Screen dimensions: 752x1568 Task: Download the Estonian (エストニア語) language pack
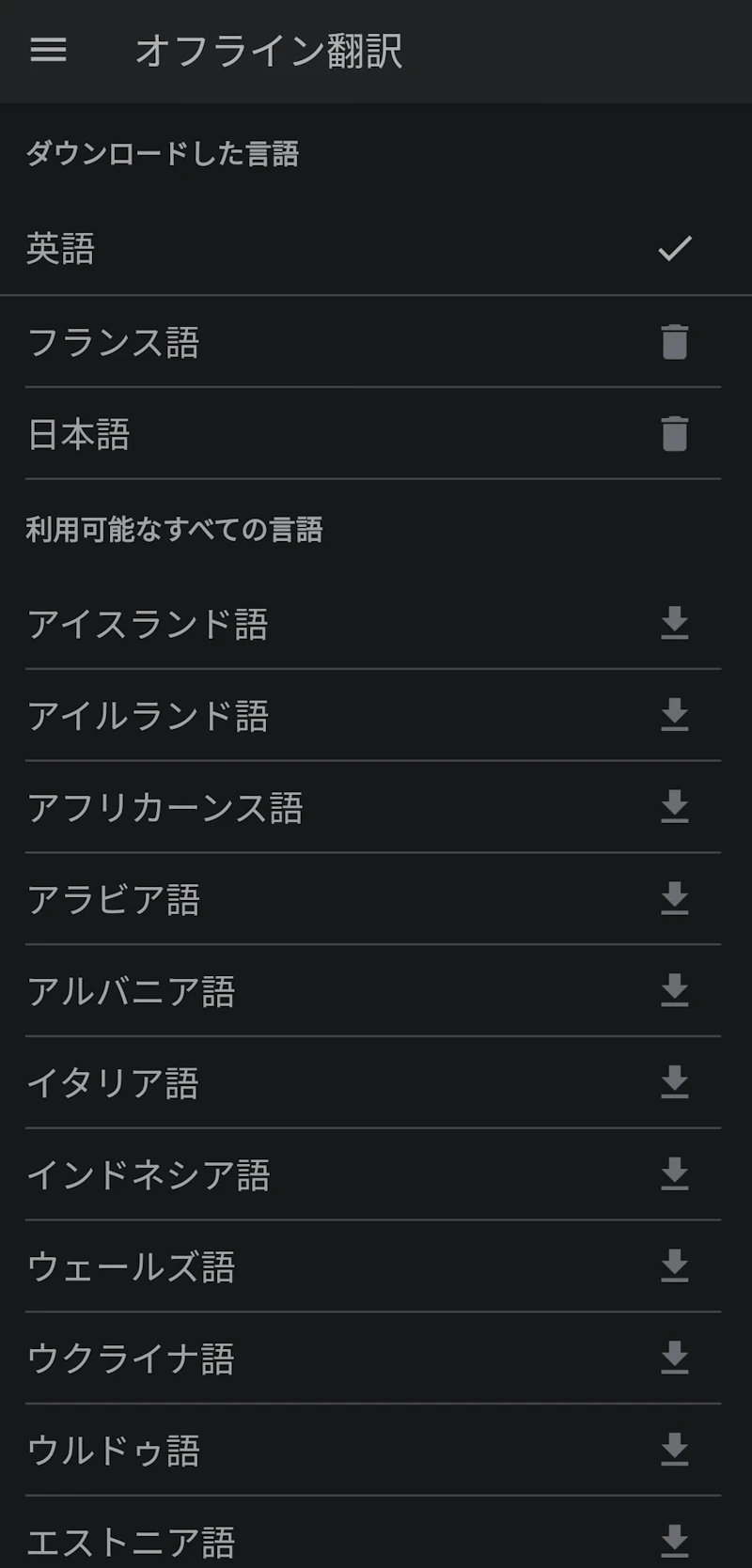[x=677, y=1537]
